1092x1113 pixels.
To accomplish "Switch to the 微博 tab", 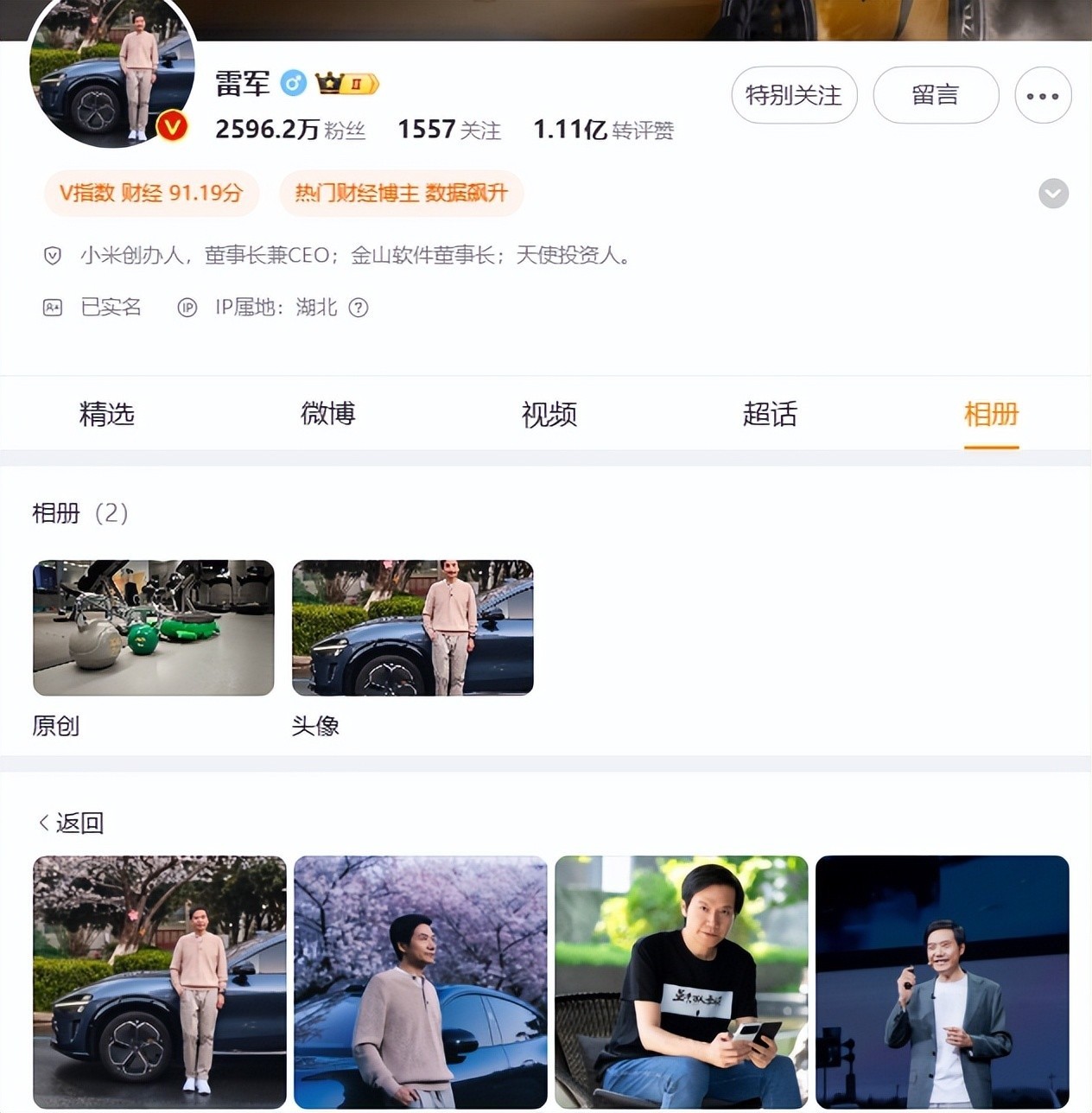I will pyautogui.click(x=327, y=414).
